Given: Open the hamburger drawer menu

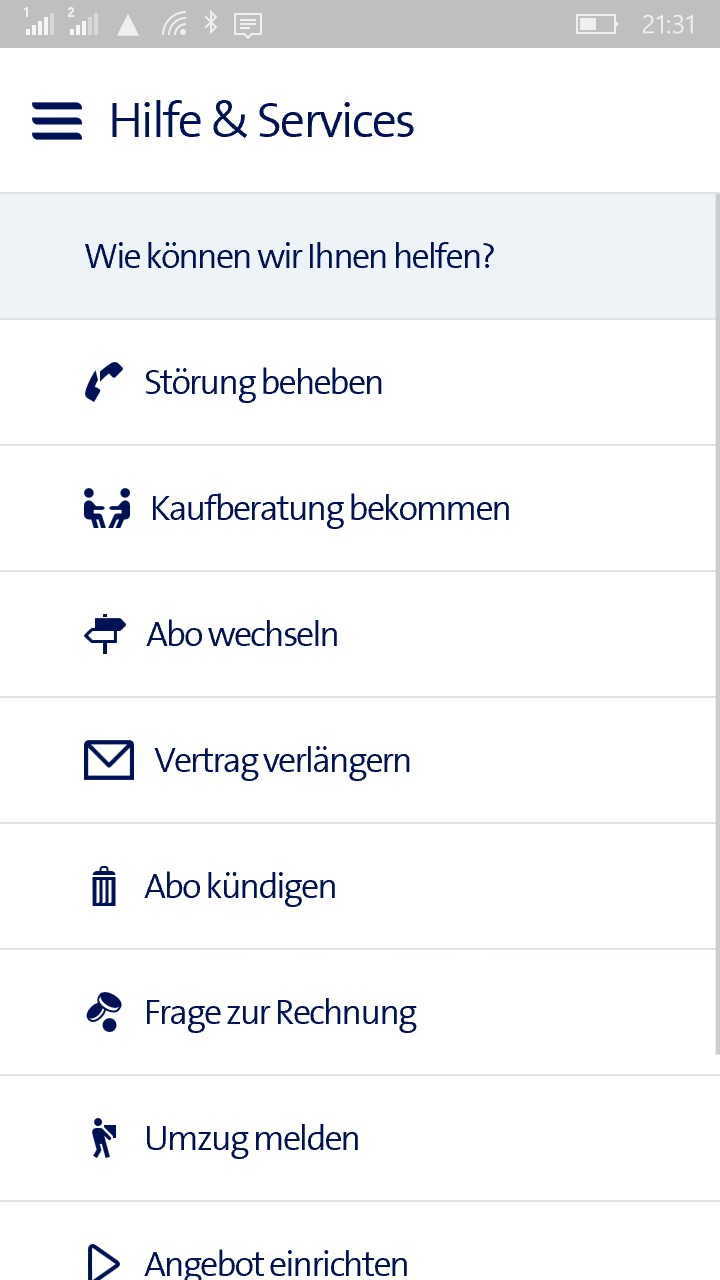Looking at the screenshot, I should point(57,121).
